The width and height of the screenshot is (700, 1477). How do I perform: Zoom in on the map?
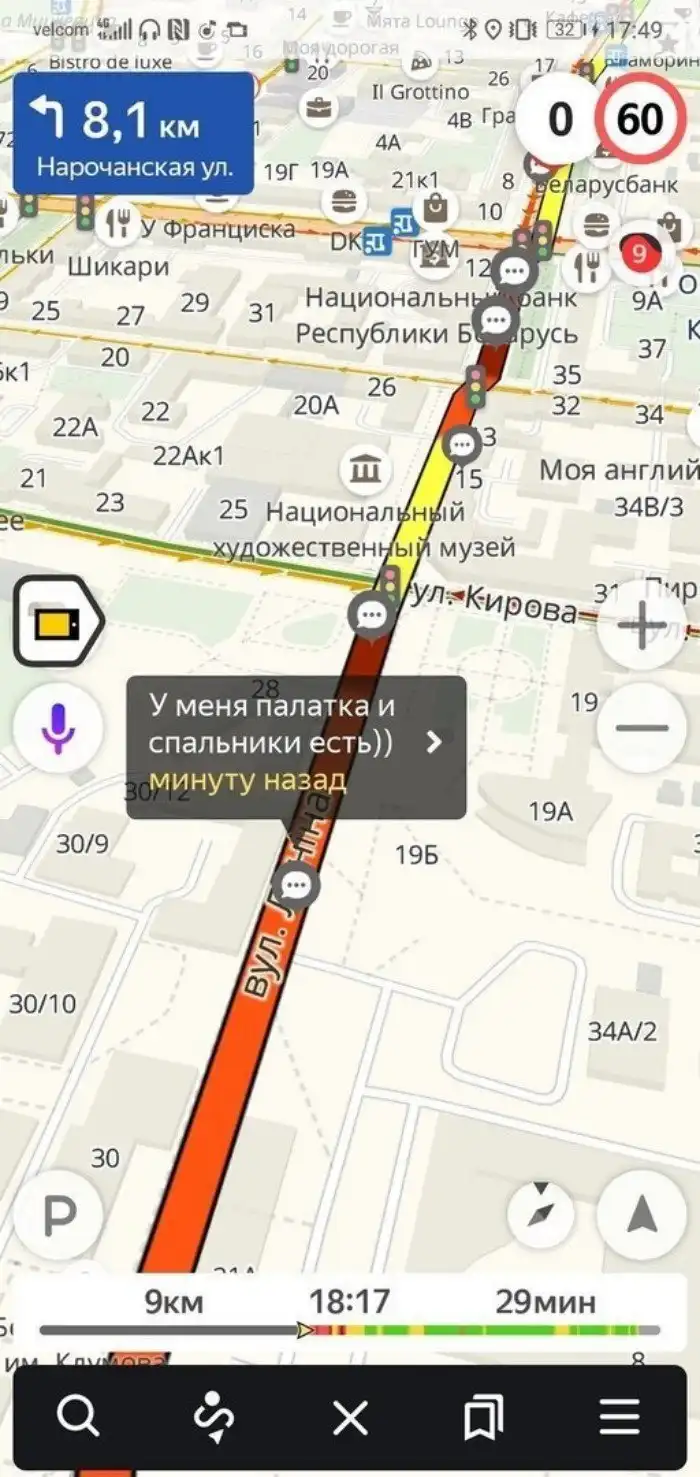coord(641,626)
